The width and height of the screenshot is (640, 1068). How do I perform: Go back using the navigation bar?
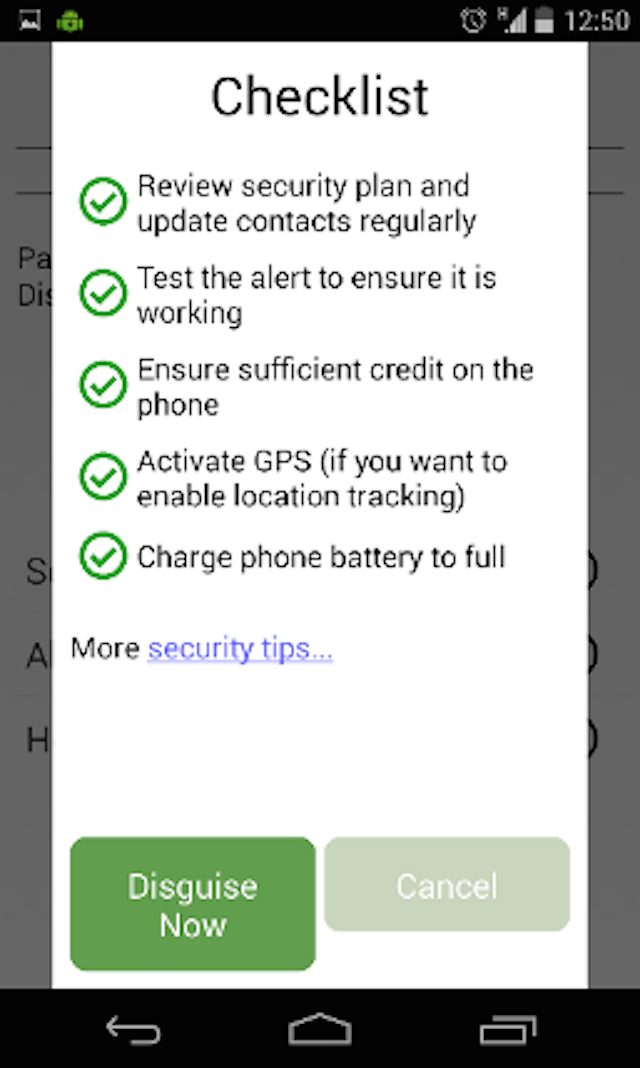[133, 1029]
